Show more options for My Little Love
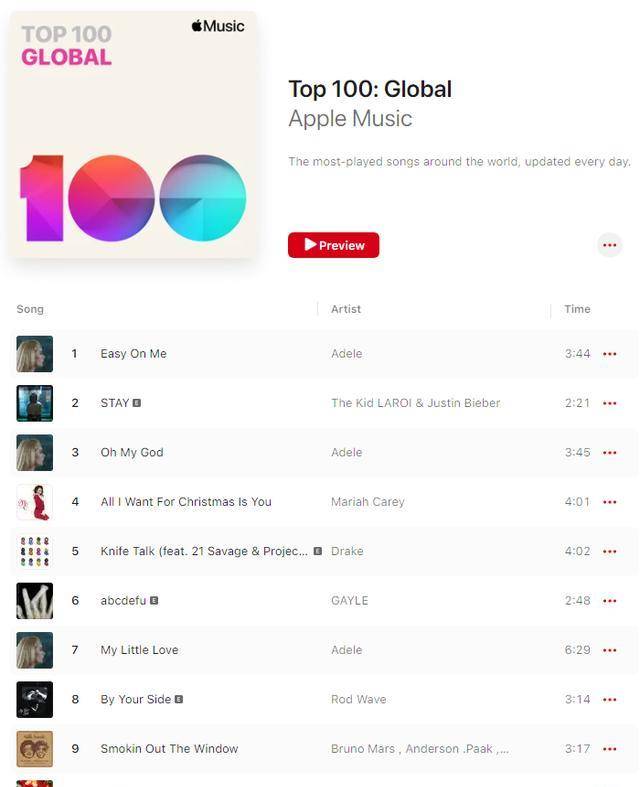 609,651
